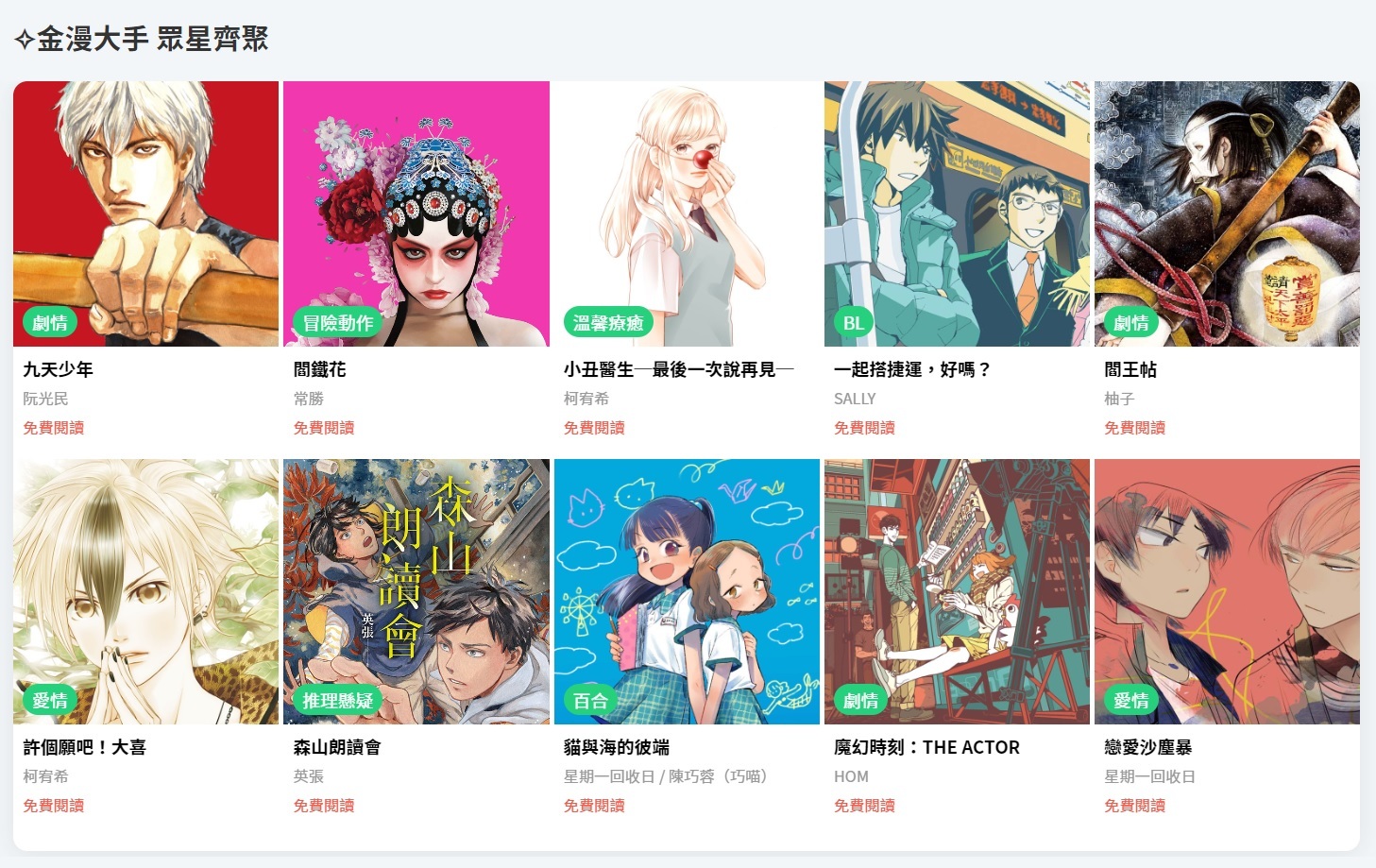Open the 閻鐵花 comic card
1376x868 pixels.
(x=416, y=214)
